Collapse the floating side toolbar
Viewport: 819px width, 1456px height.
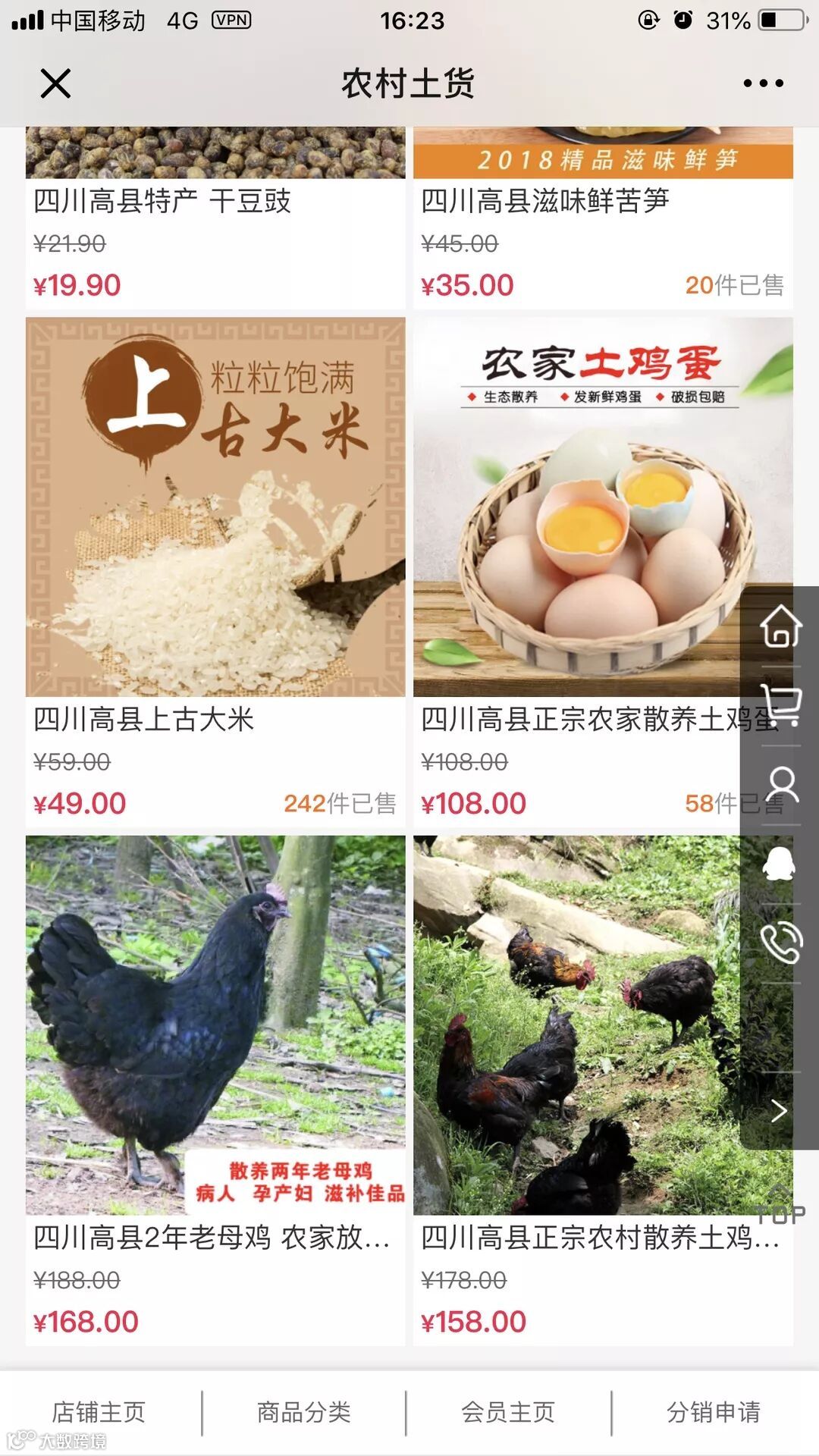pyautogui.click(x=780, y=1110)
